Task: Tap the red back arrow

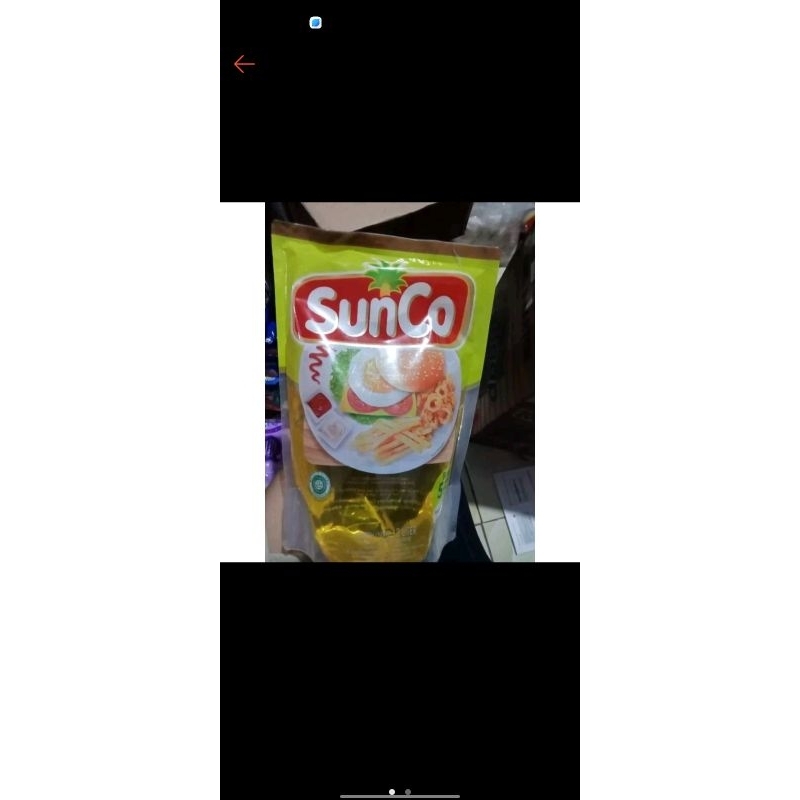Action: (244, 64)
